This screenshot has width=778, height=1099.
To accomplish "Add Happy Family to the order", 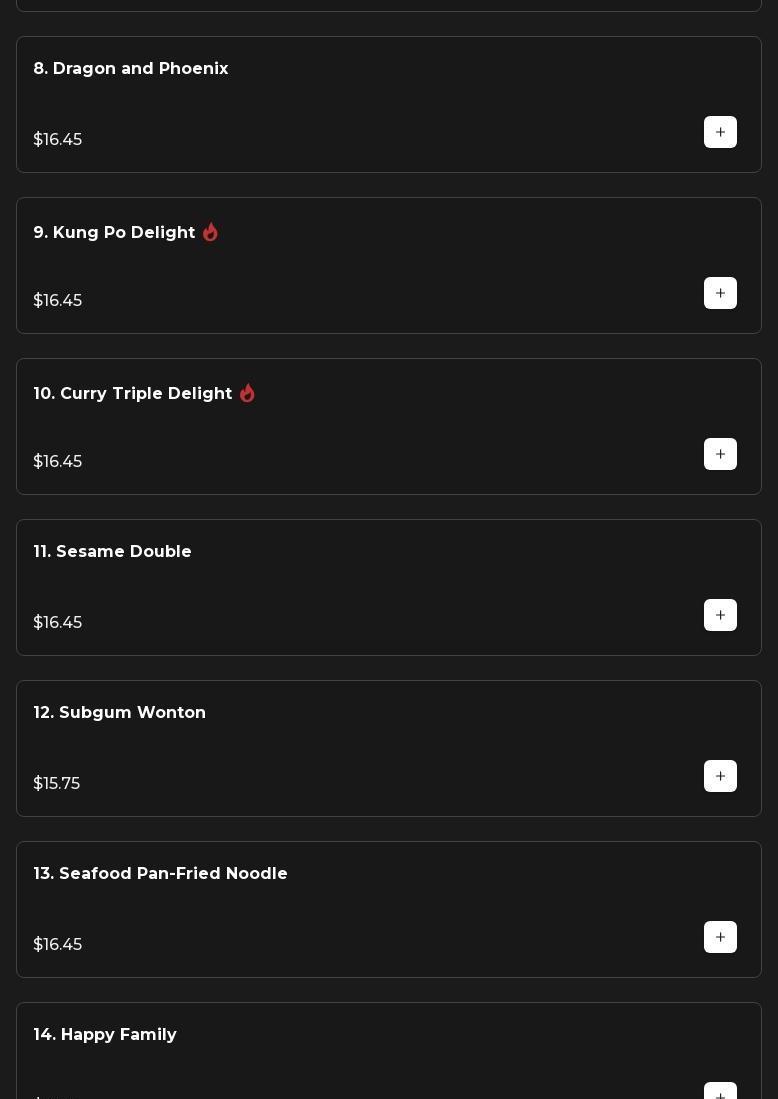I will pos(720,1092).
